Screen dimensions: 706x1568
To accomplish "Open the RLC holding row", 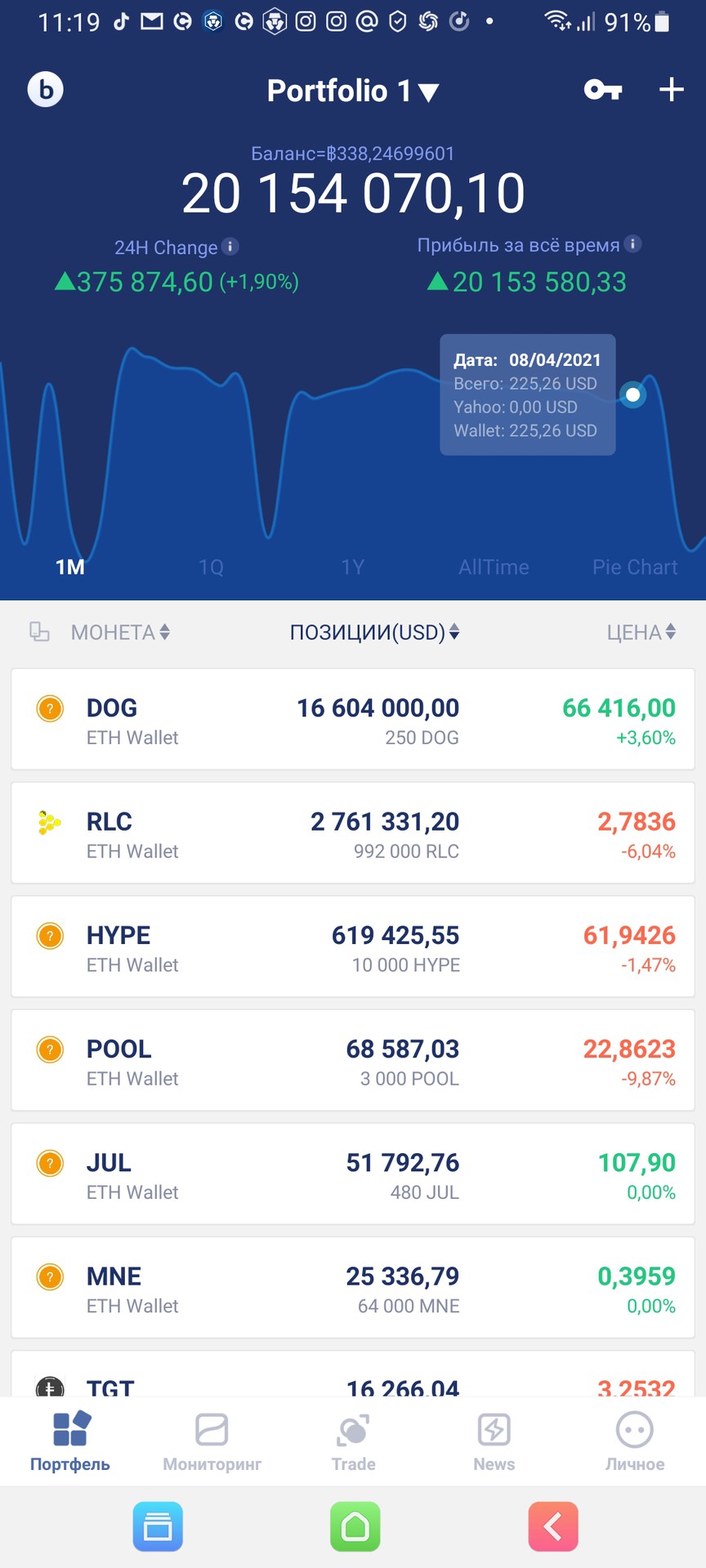I will (x=353, y=833).
